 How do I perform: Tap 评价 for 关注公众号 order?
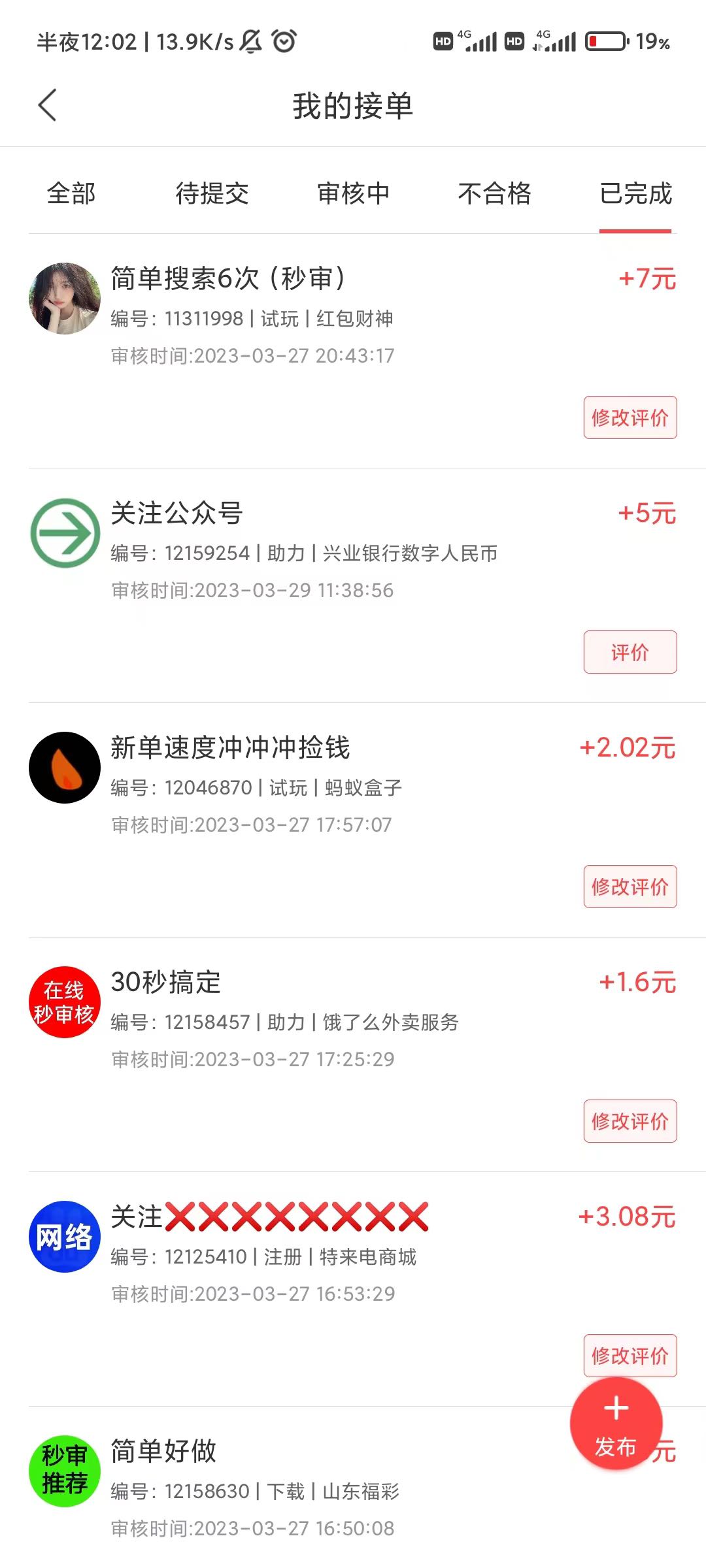pos(630,652)
